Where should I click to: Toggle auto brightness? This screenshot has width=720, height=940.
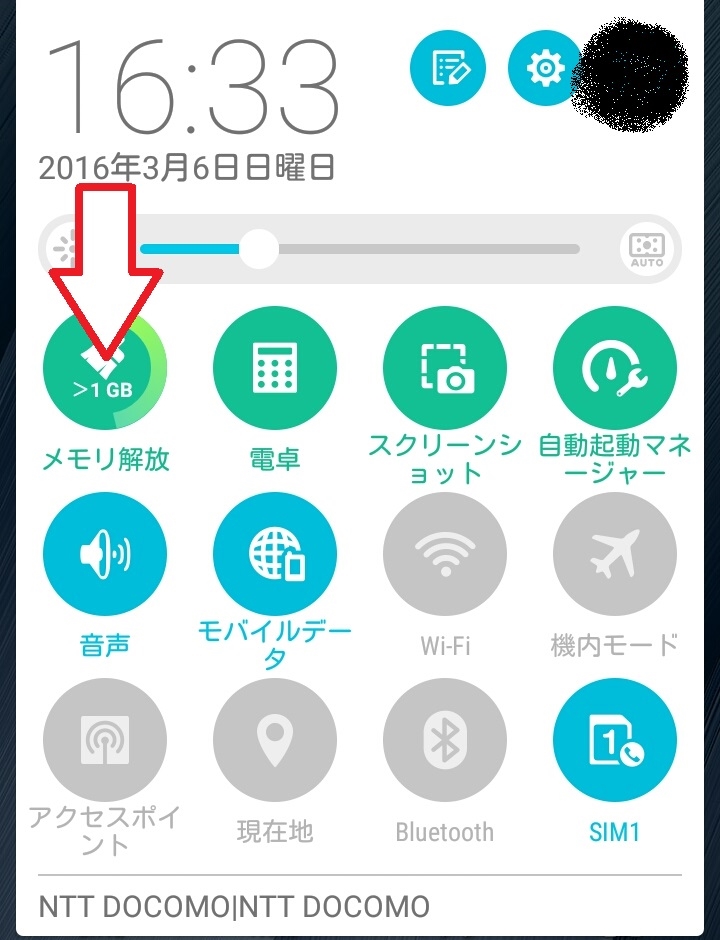tap(647, 249)
